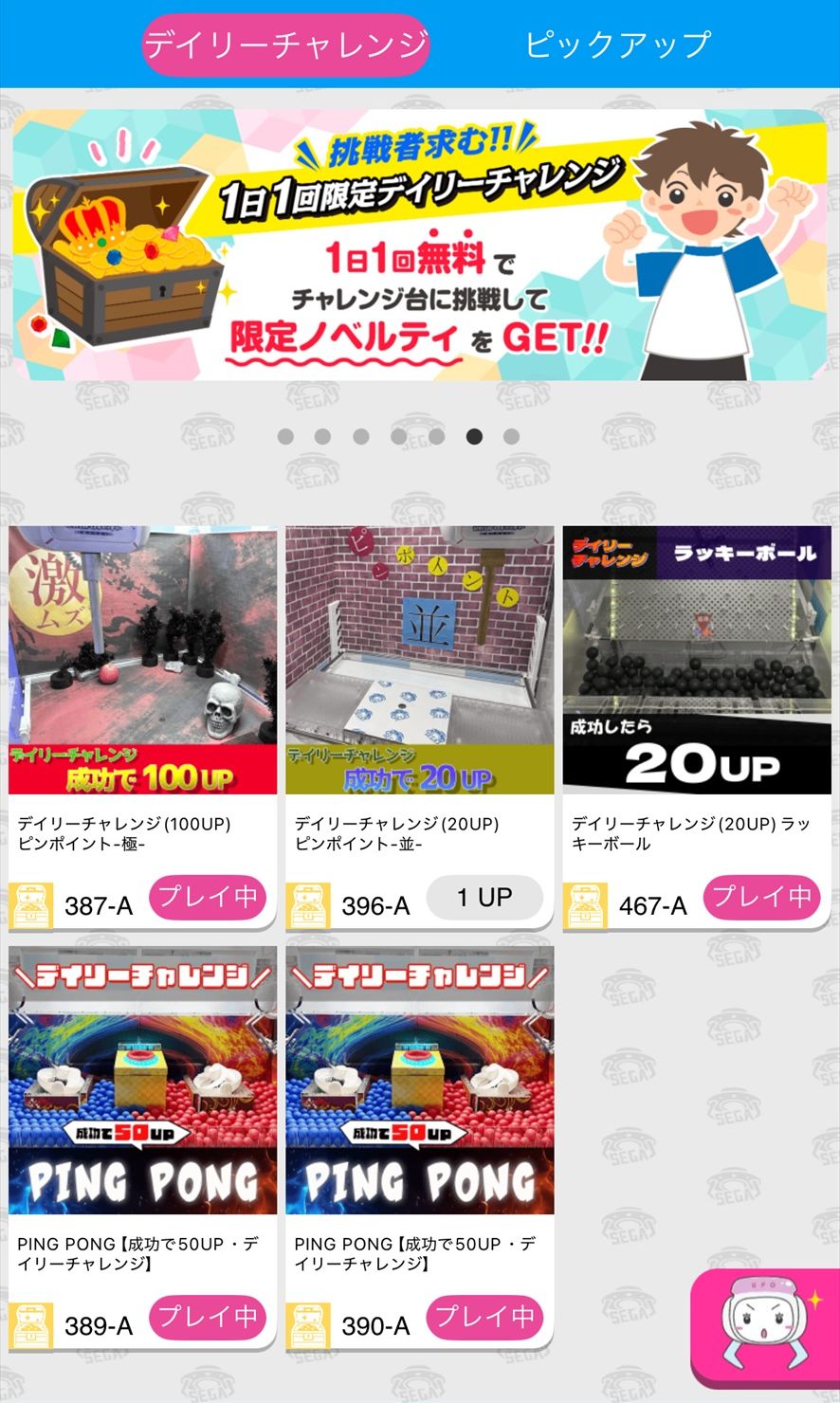Jump to the first banner page dot
This screenshot has width=840, height=1403.
coord(285,436)
